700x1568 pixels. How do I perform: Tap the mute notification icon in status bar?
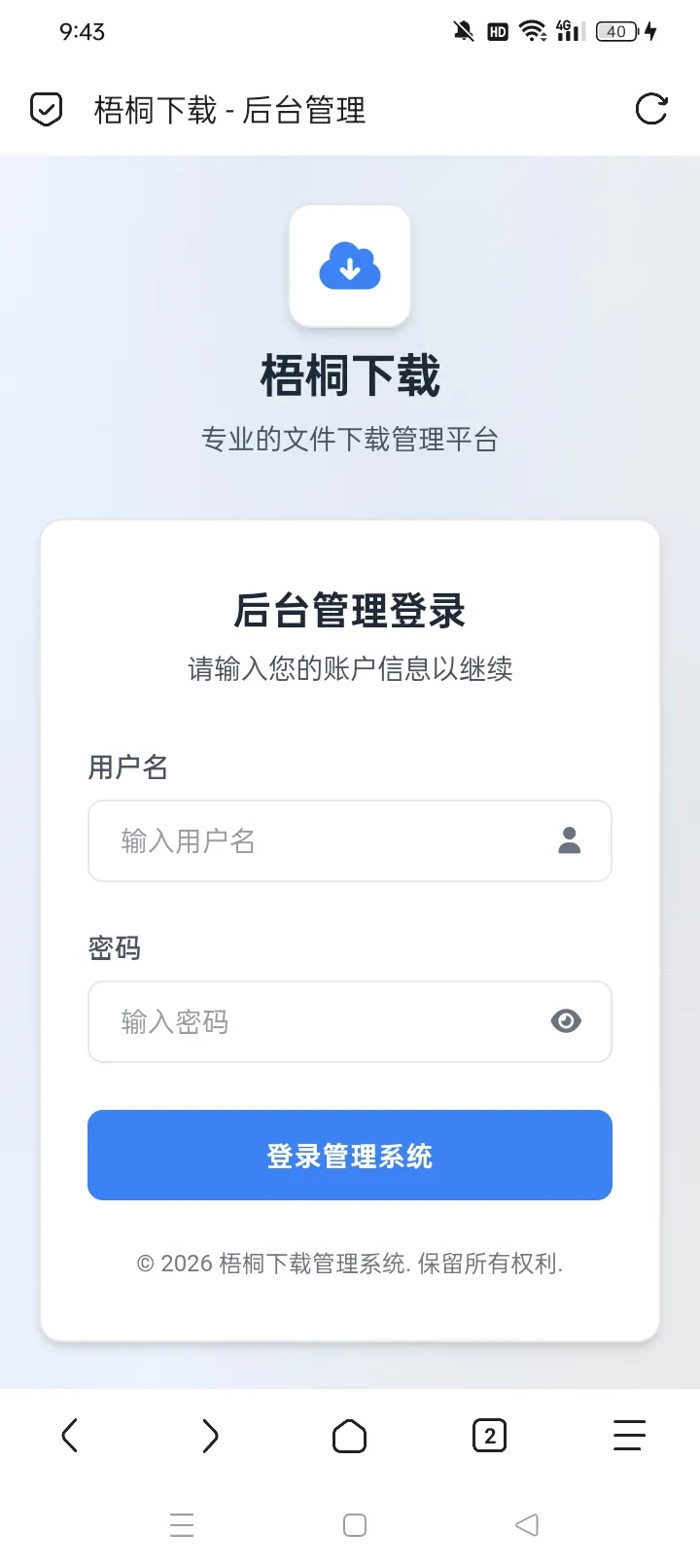pyautogui.click(x=464, y=30)
